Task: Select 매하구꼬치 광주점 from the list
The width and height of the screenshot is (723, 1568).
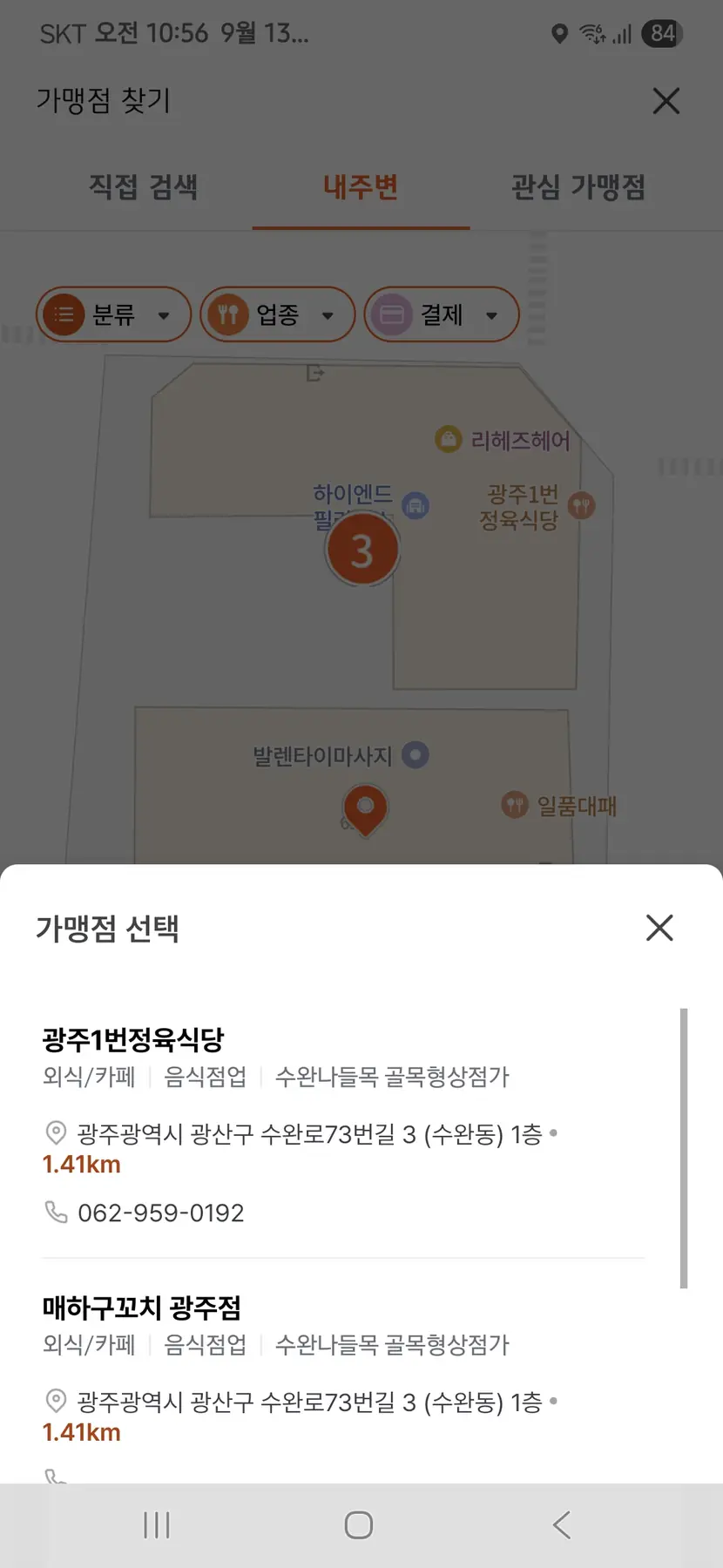Action: [x=141, y=1308]
